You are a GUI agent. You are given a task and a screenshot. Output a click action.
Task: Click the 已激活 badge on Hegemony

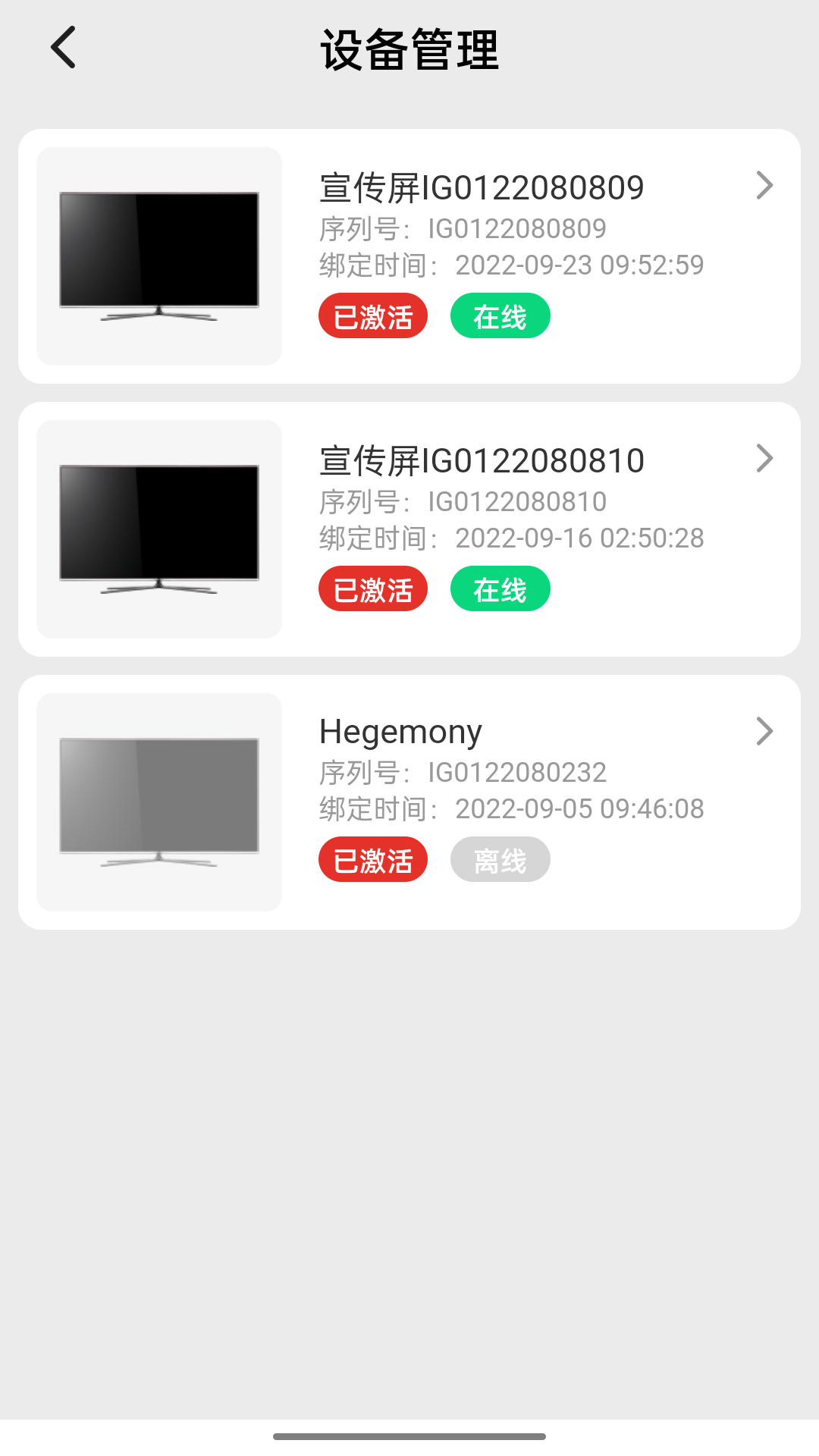click(x=372, y=858)
